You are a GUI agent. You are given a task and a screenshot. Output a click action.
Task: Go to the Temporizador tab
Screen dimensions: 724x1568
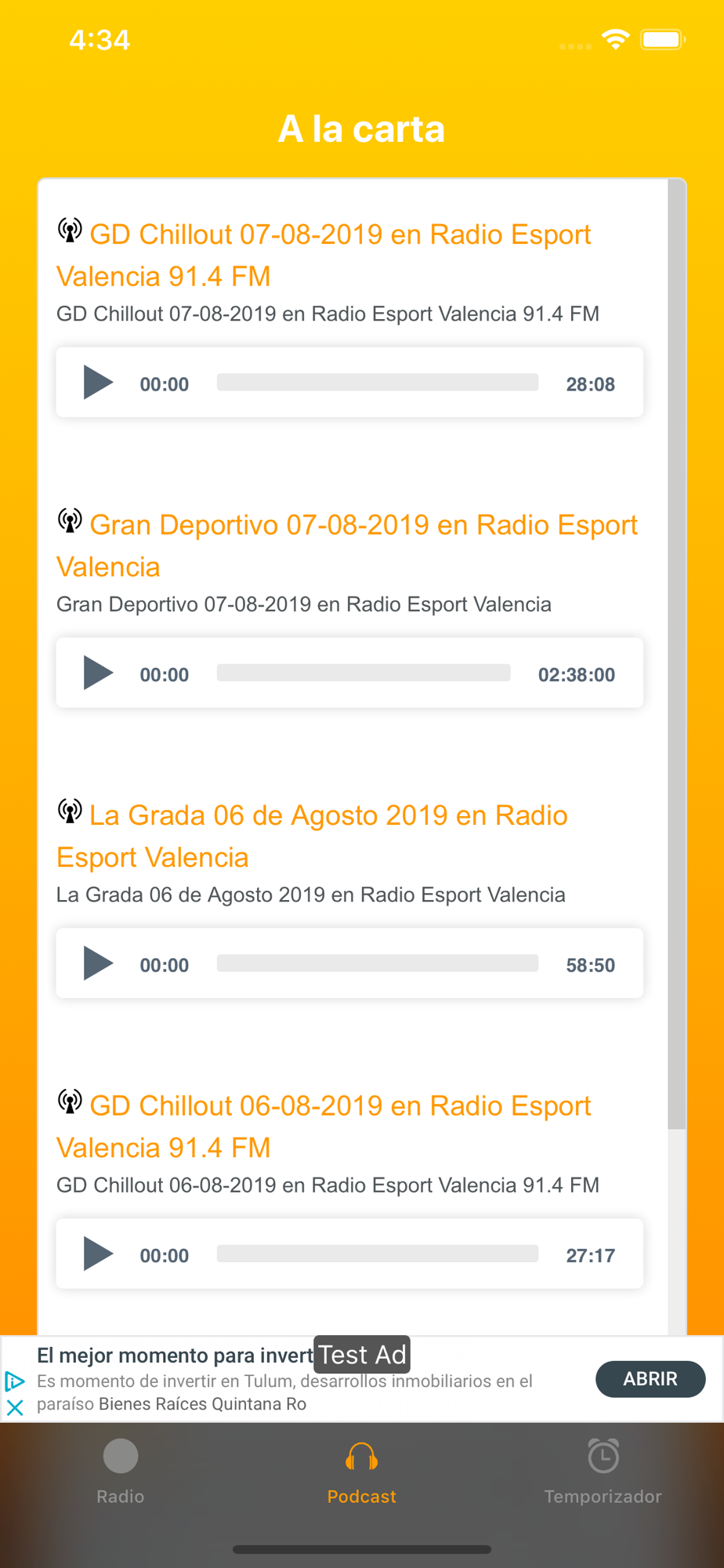(x=603, y=1472)
